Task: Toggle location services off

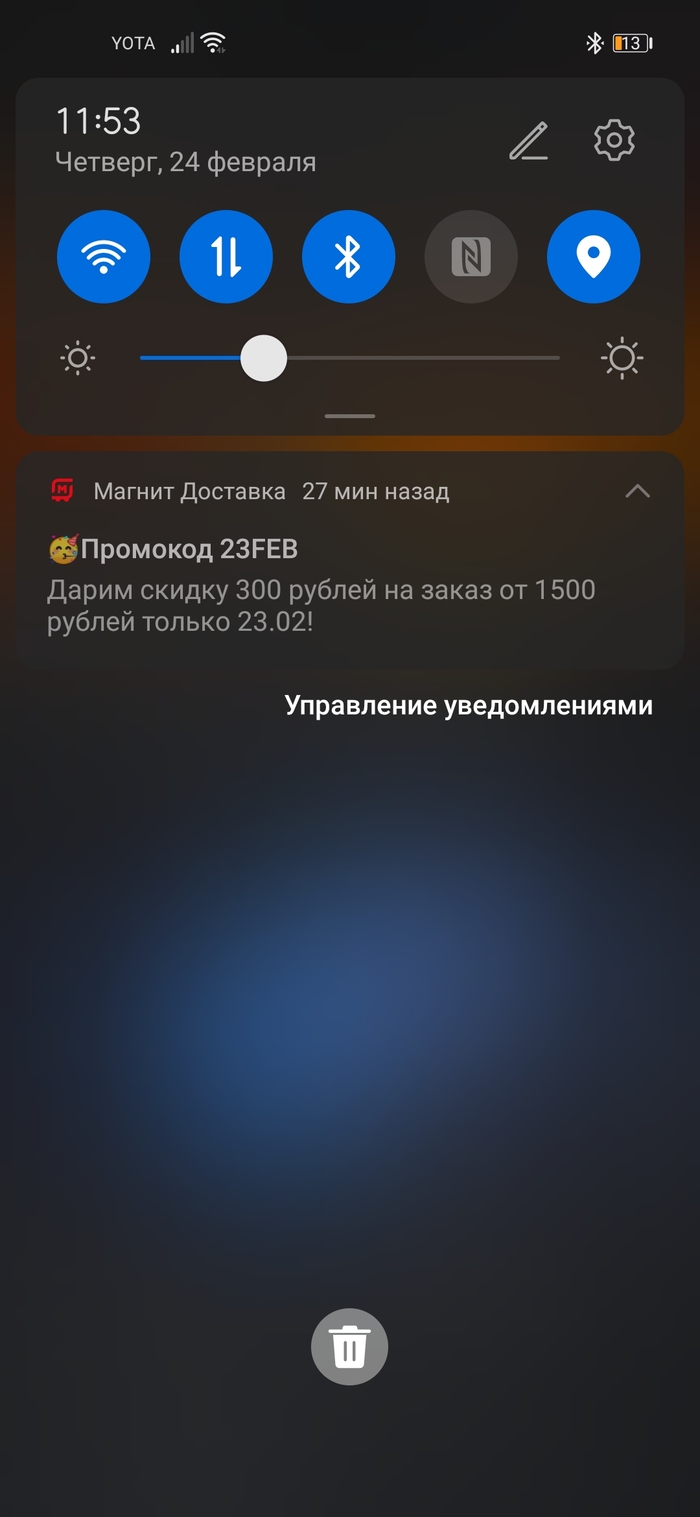Action: (x=593, y=257)
